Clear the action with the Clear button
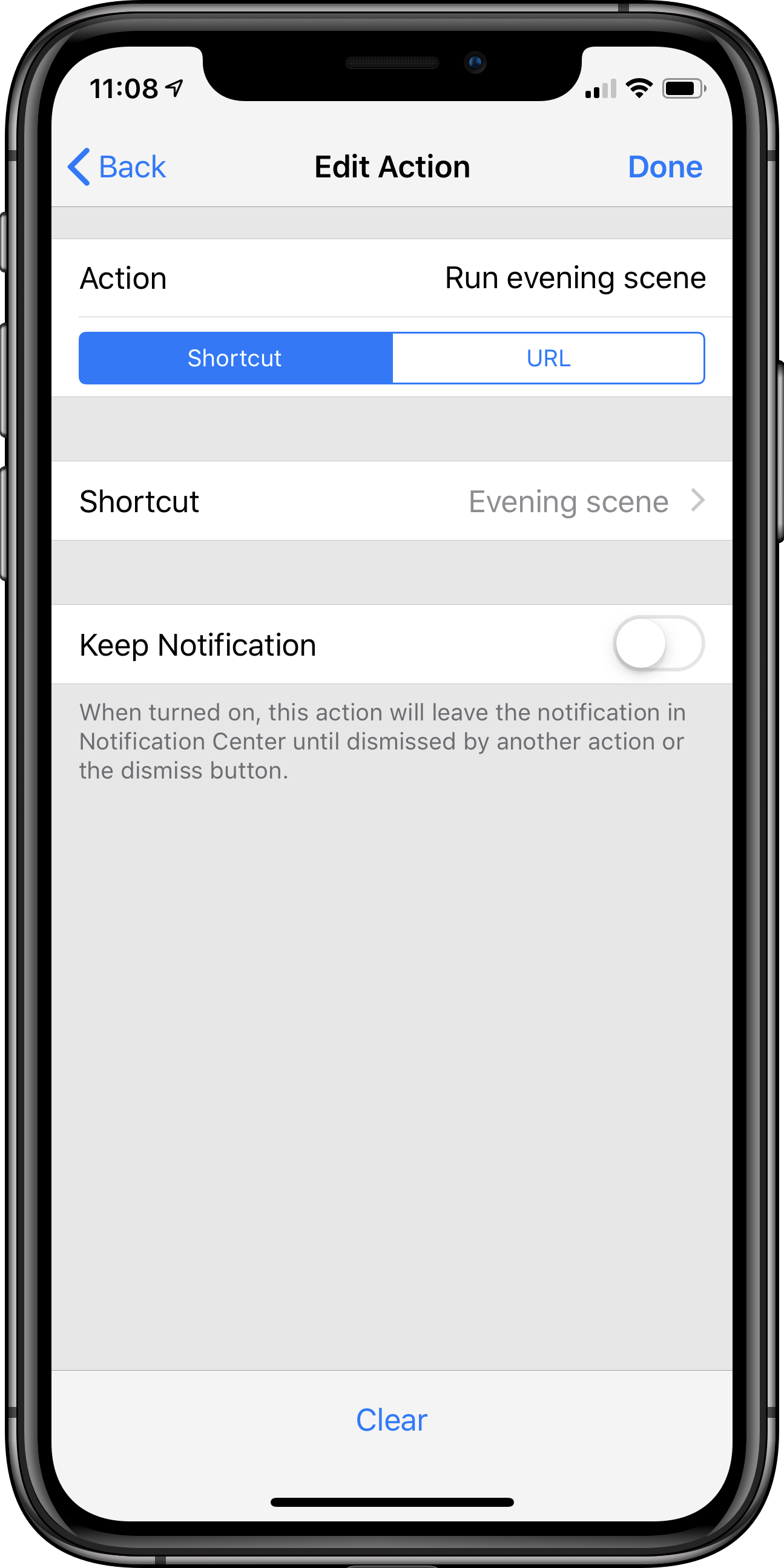784x1568 pixels. click(x=391, y=1420)
